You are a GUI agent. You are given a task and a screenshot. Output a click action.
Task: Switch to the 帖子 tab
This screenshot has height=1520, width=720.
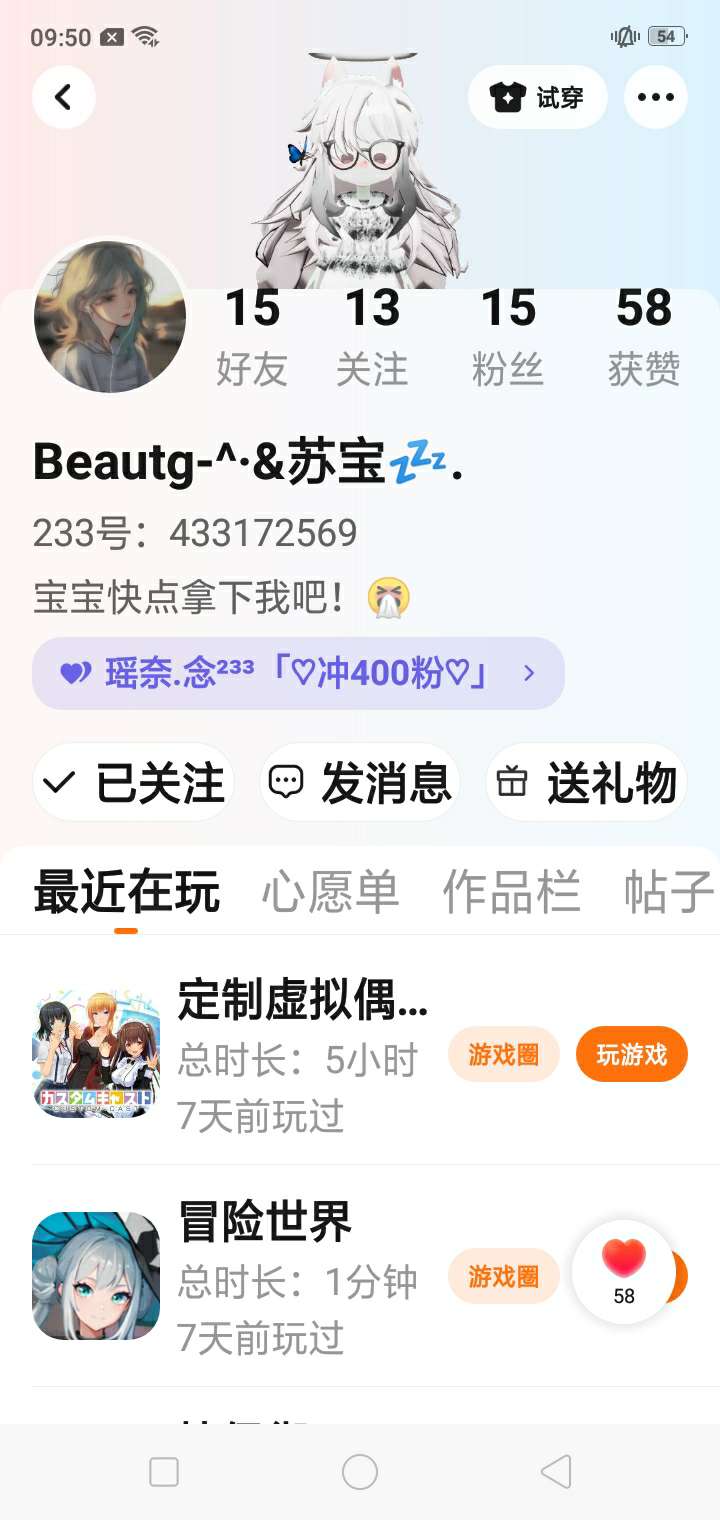click(x=668, y=892)
